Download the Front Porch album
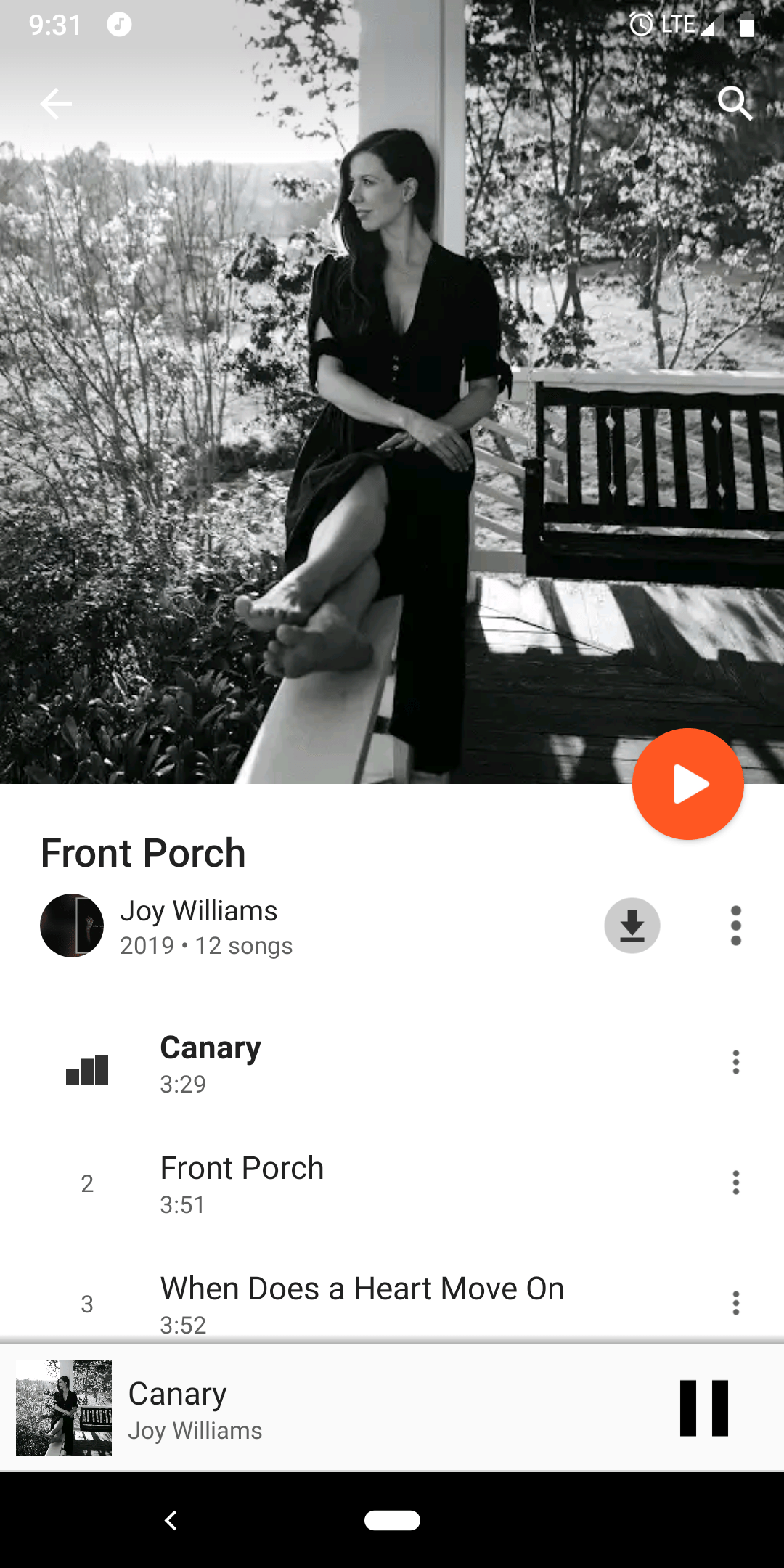The image size is (784, 1568). click(632, 926)
